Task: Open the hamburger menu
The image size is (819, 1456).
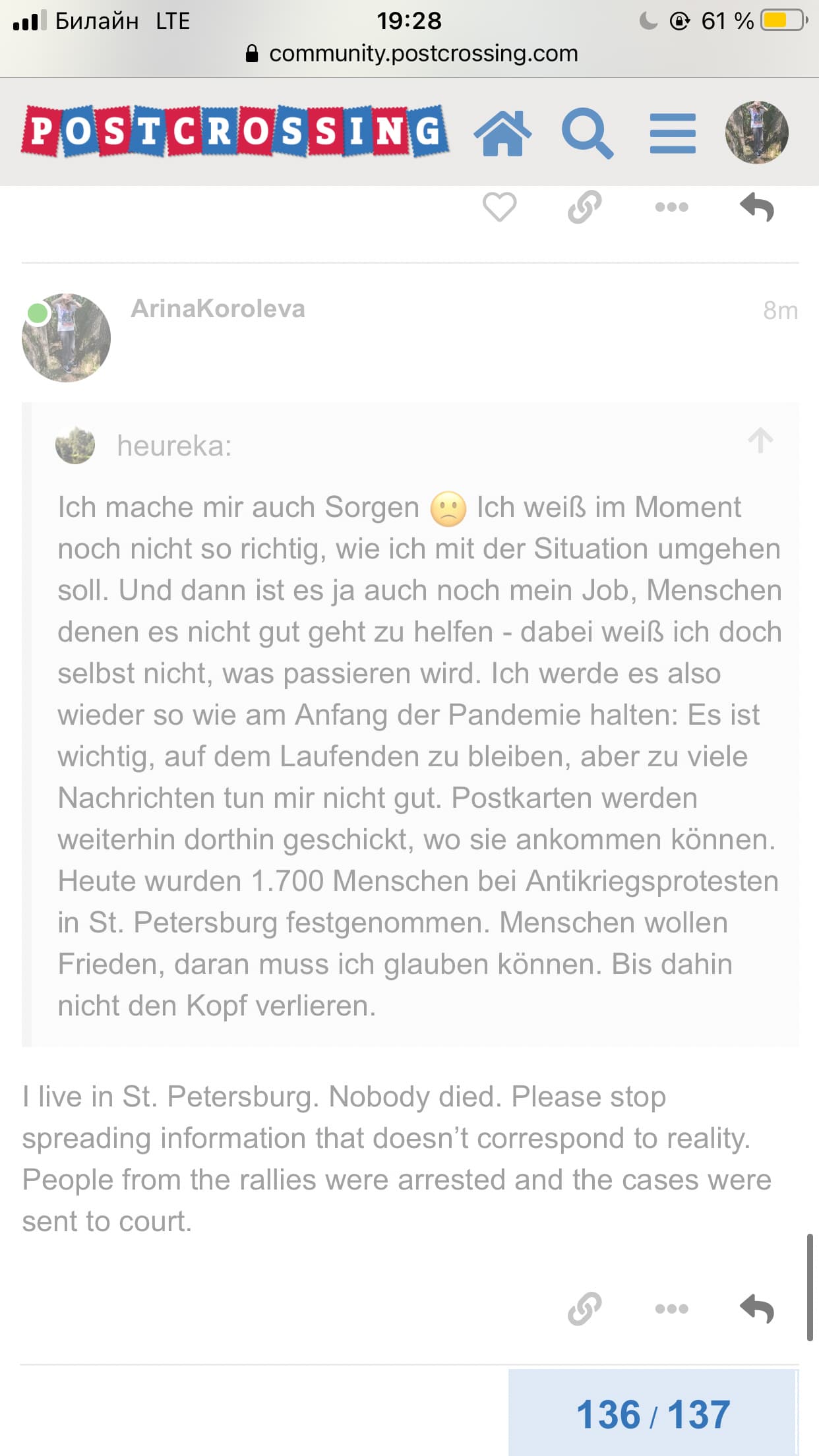Action: click(x=673, y=133)
